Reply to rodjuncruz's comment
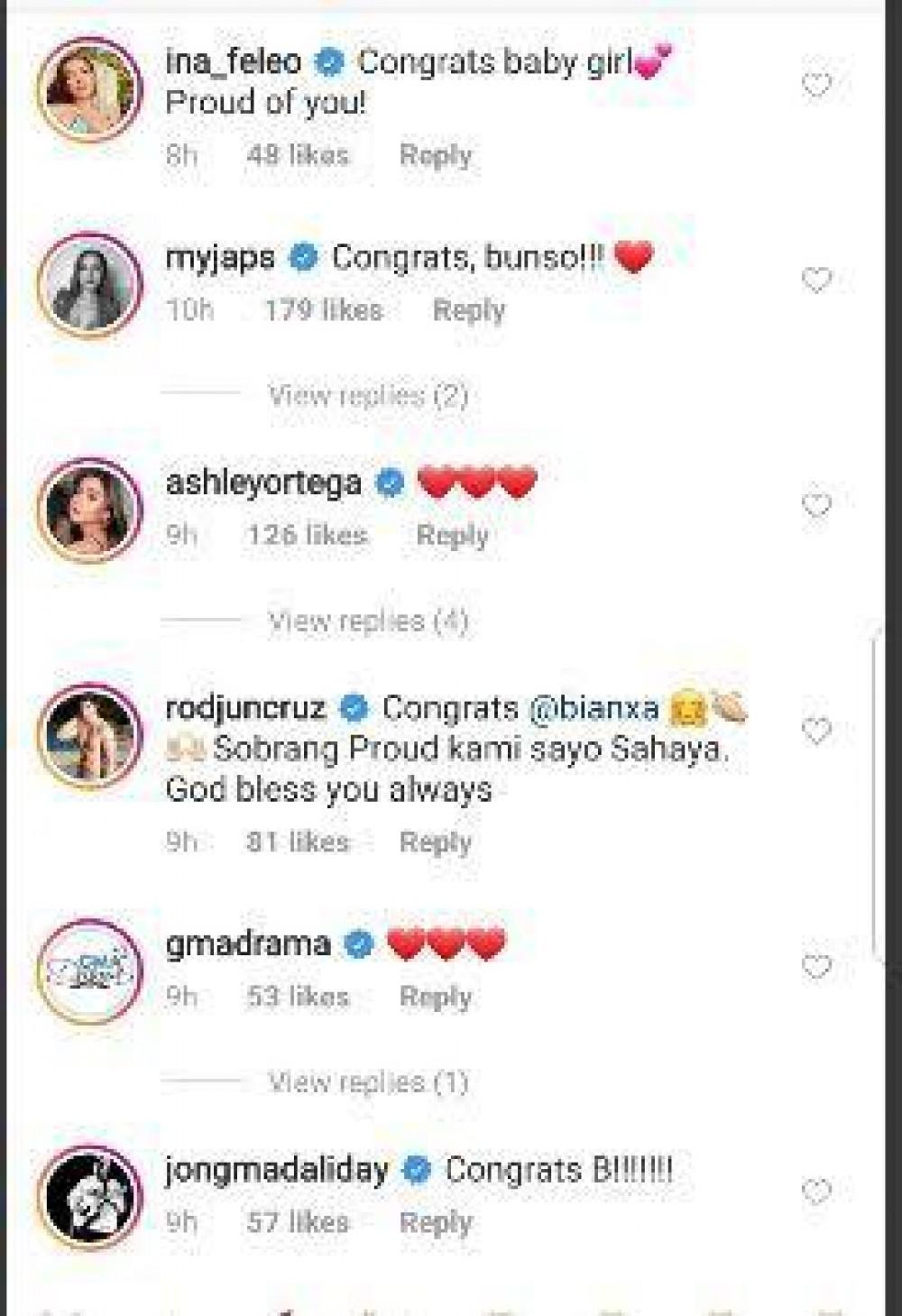This screenshot has height=1316, width=902. [x=436, y=842]
